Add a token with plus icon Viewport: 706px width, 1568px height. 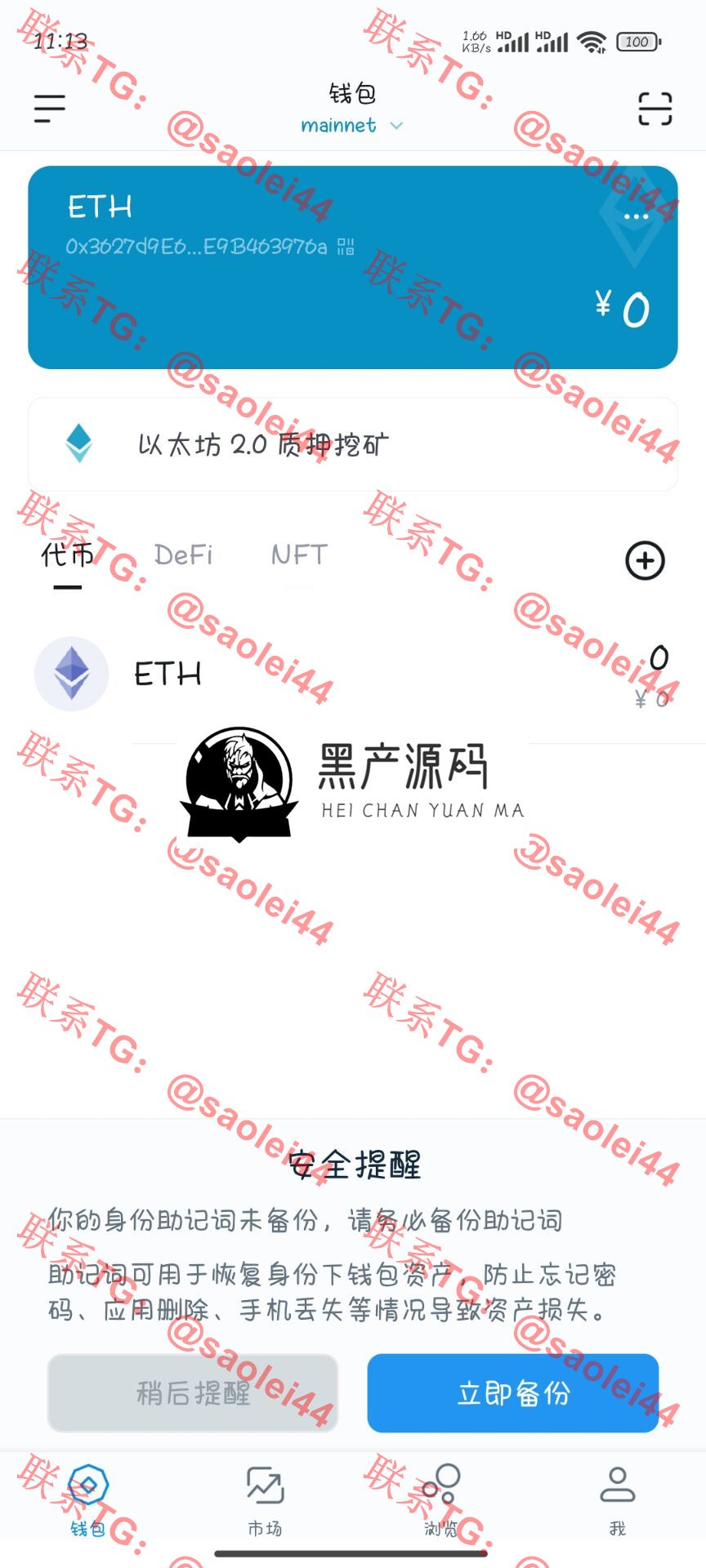pos(645,560)
